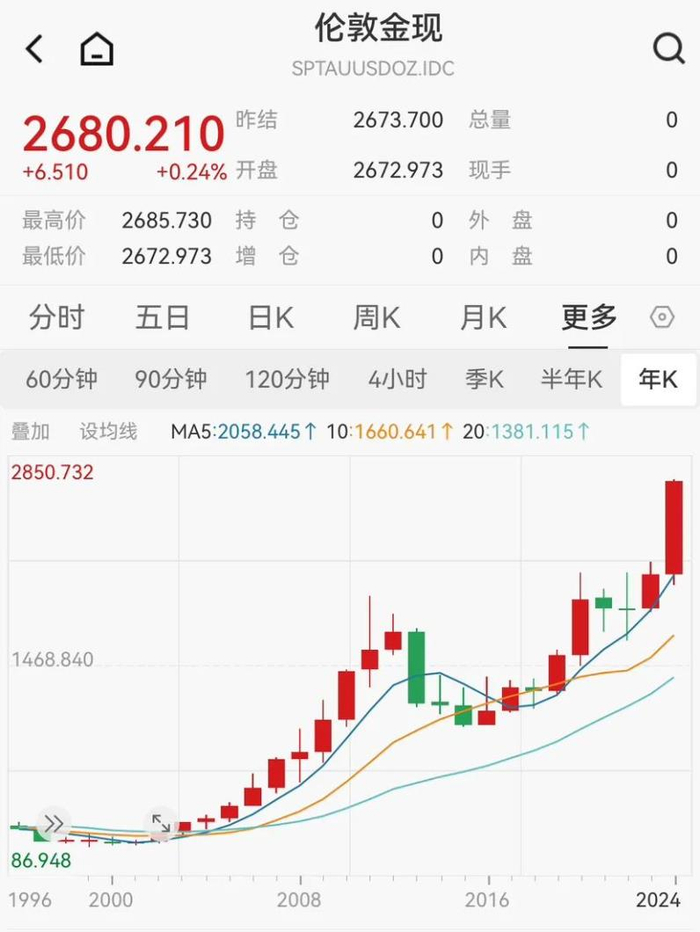The width and height of the screenshot is (700, 932).
Task: Open the 更多 tab
Action: 589,318
